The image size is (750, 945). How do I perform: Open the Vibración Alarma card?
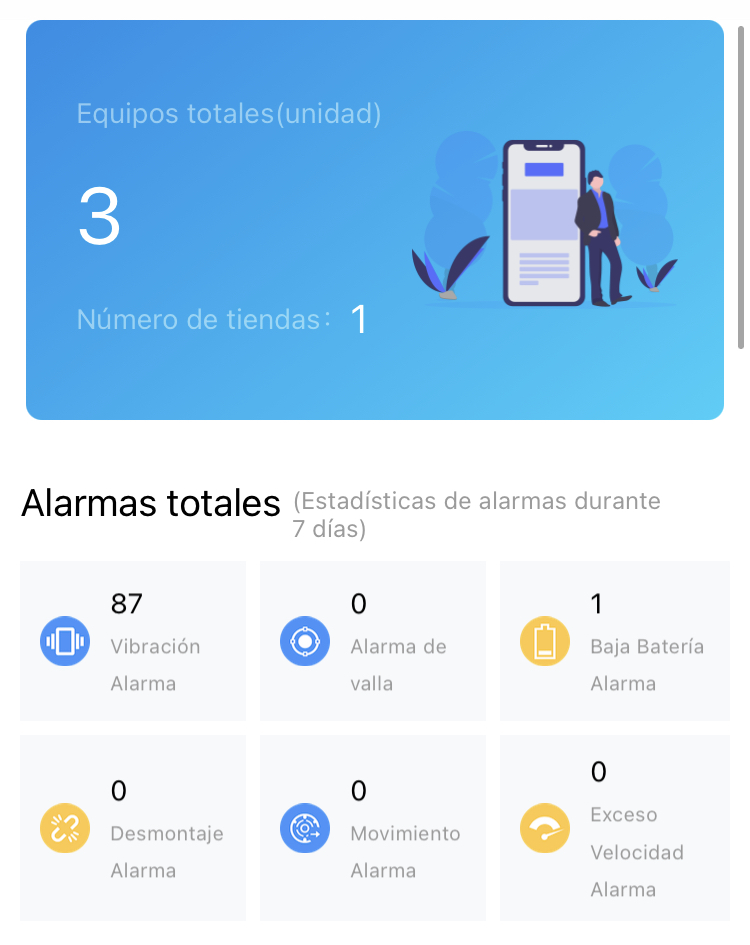(x=133, y=641)
